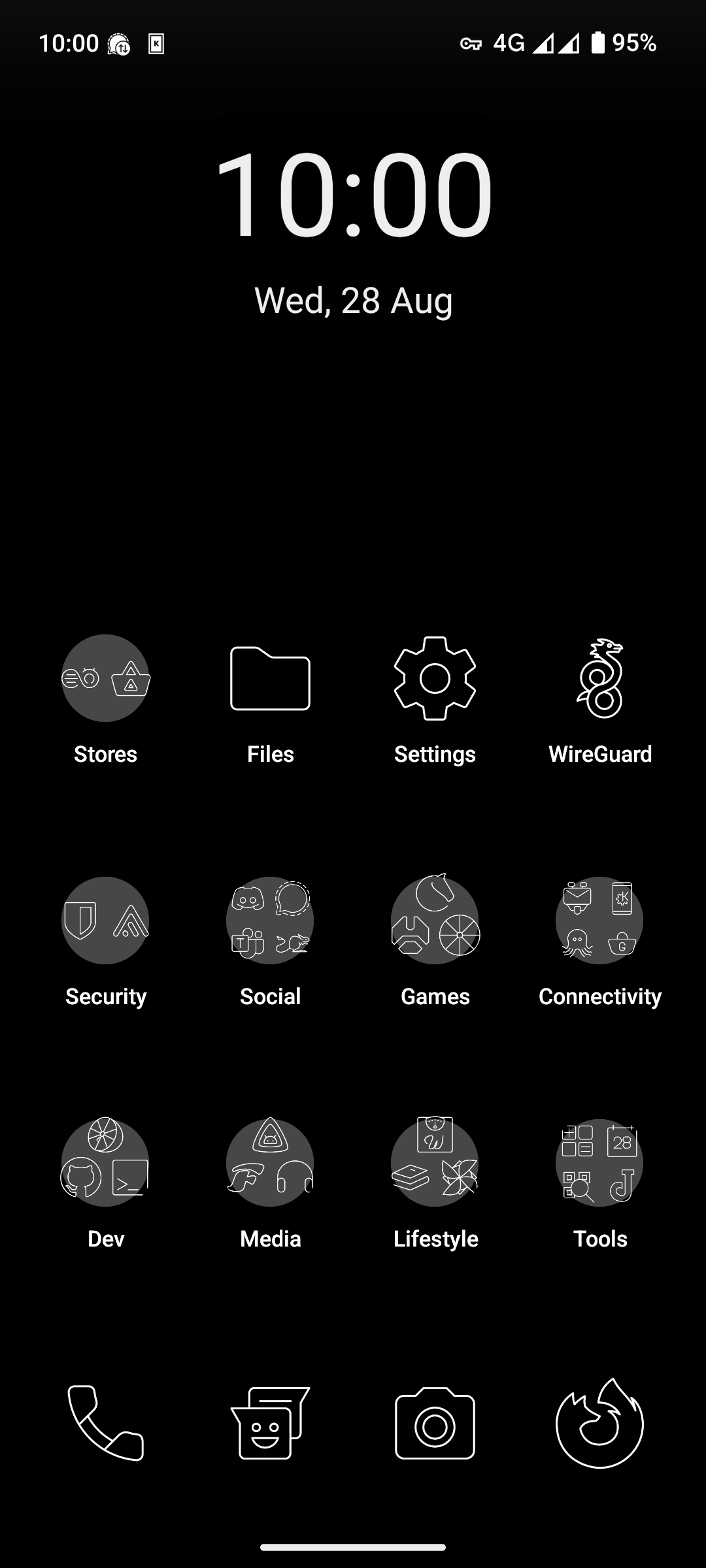Open the Security folder
The image size is (706, 1568).
pyautogui.click(x=105, y=921)
